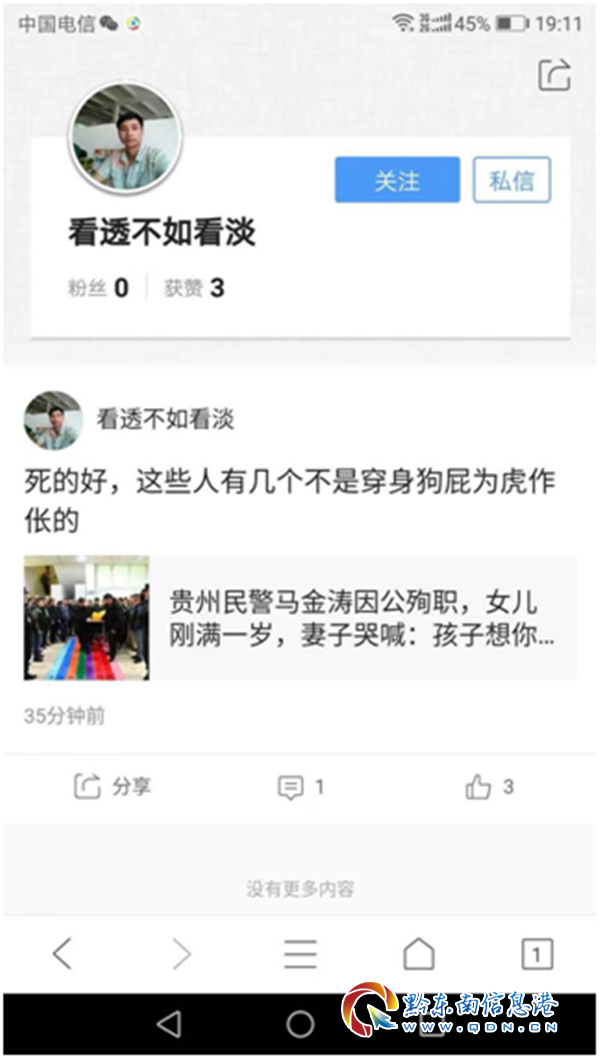
Task: Like the post with the thumbs-up
Action: click(489, 787)
